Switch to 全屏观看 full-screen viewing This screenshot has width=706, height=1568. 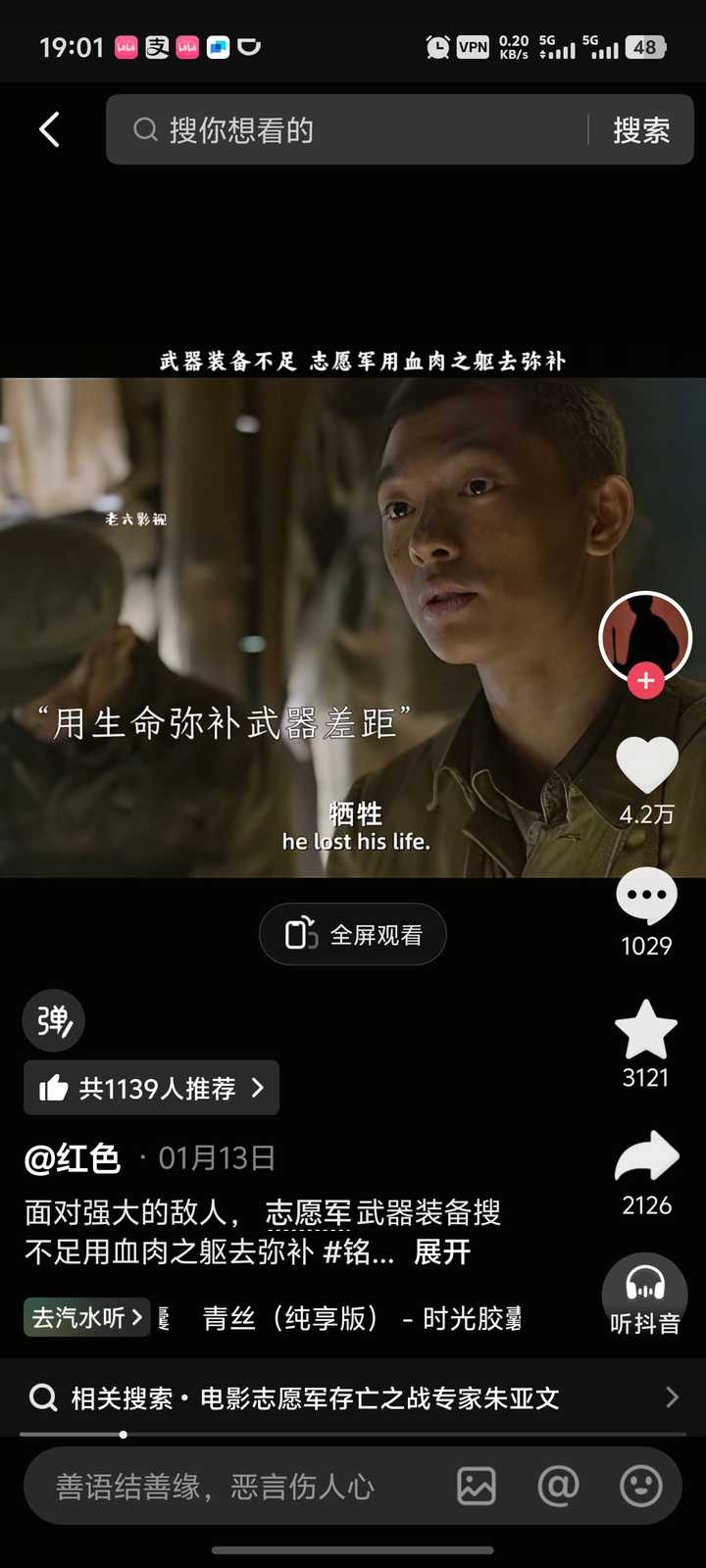(x=353, y=934)
